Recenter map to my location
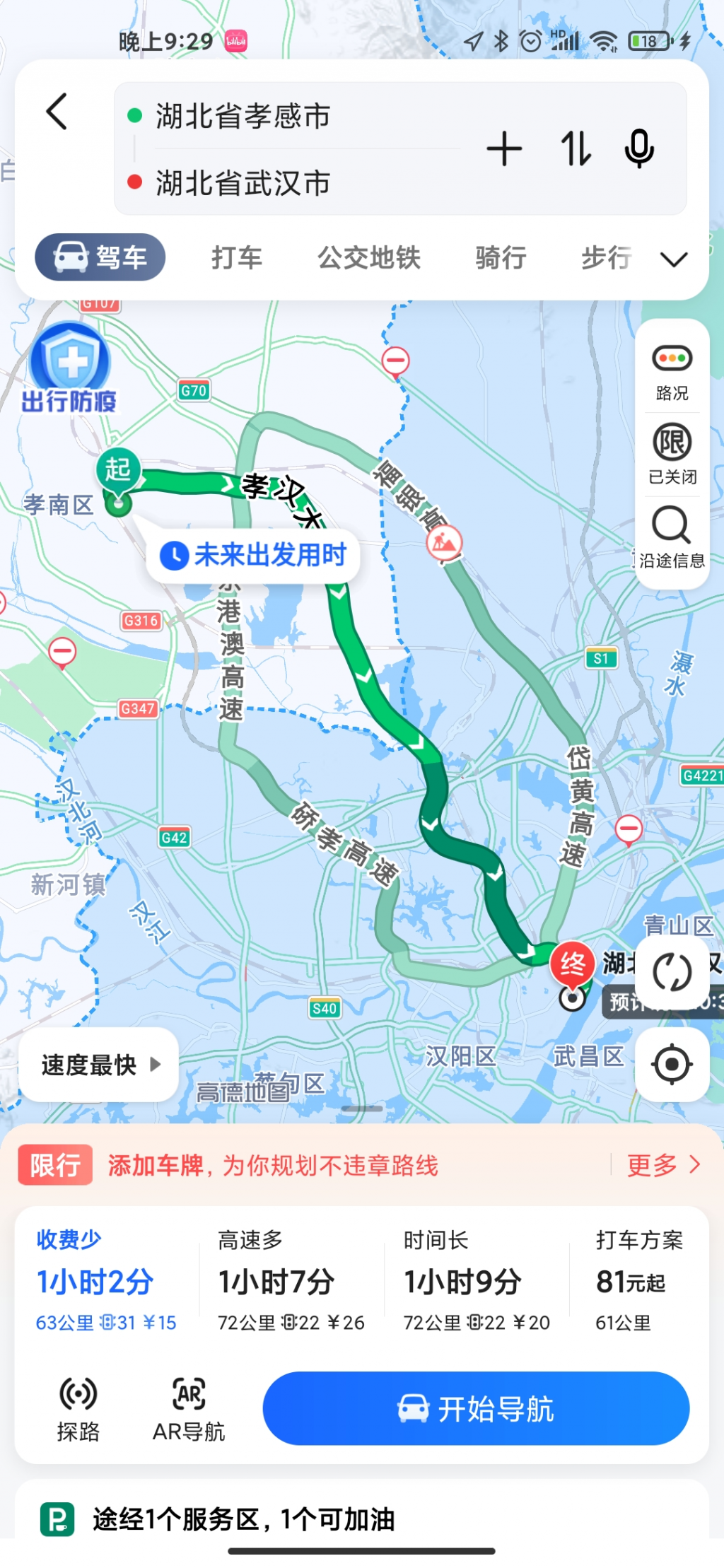 click(672, 1064)
